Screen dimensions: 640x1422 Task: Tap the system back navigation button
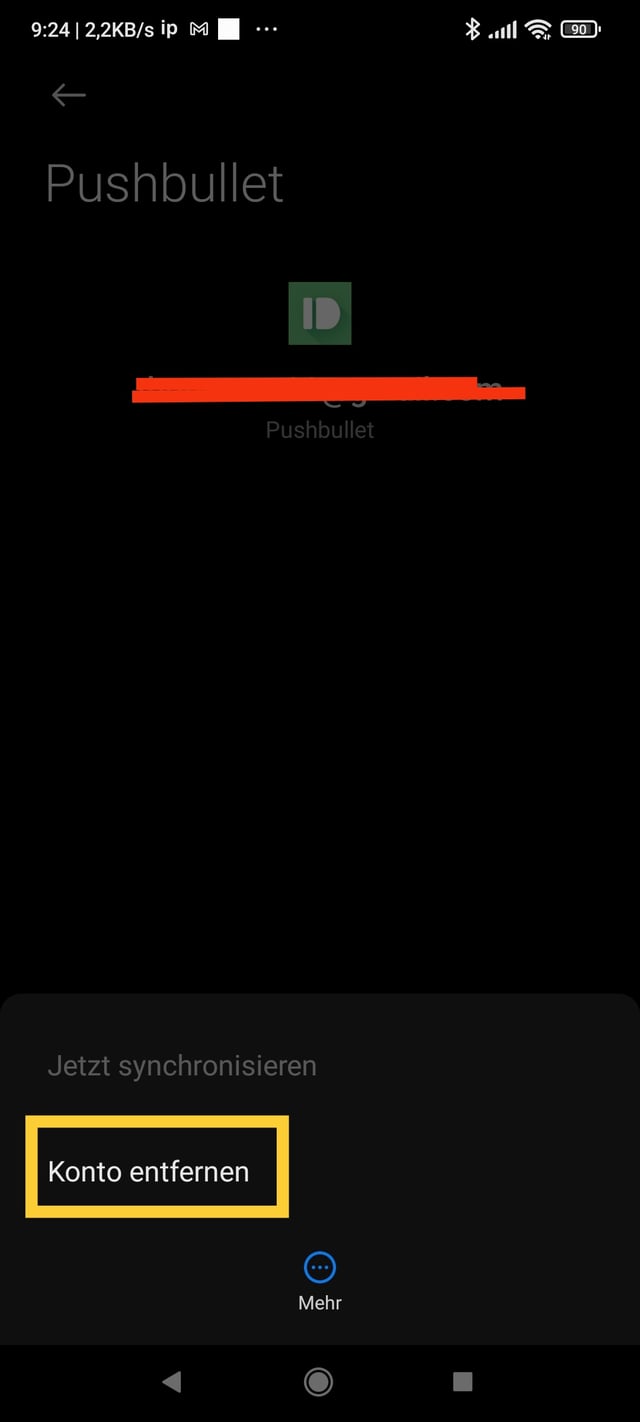click(172, 1382)
